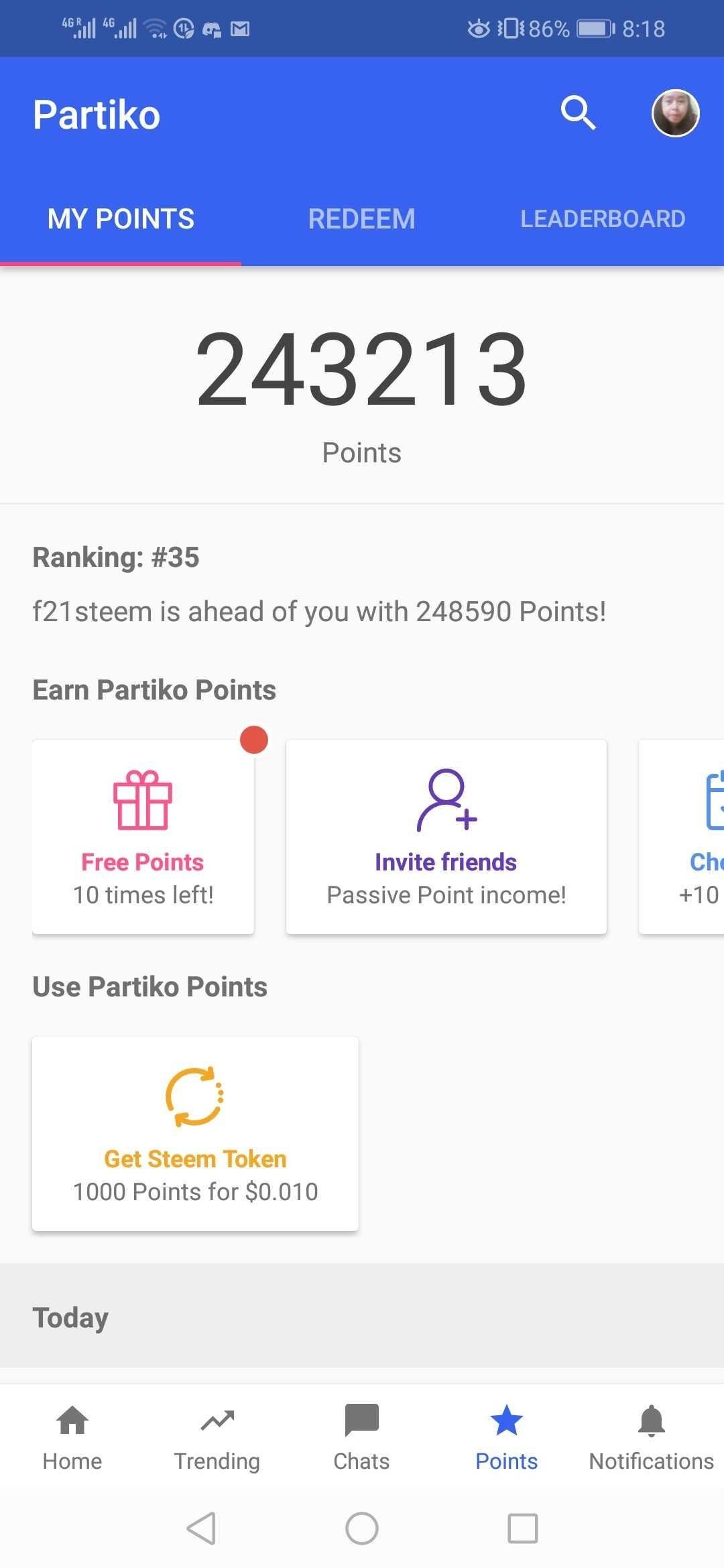Select the MY POINTS tab
724x1568 pixels.
tap(121, 219)
